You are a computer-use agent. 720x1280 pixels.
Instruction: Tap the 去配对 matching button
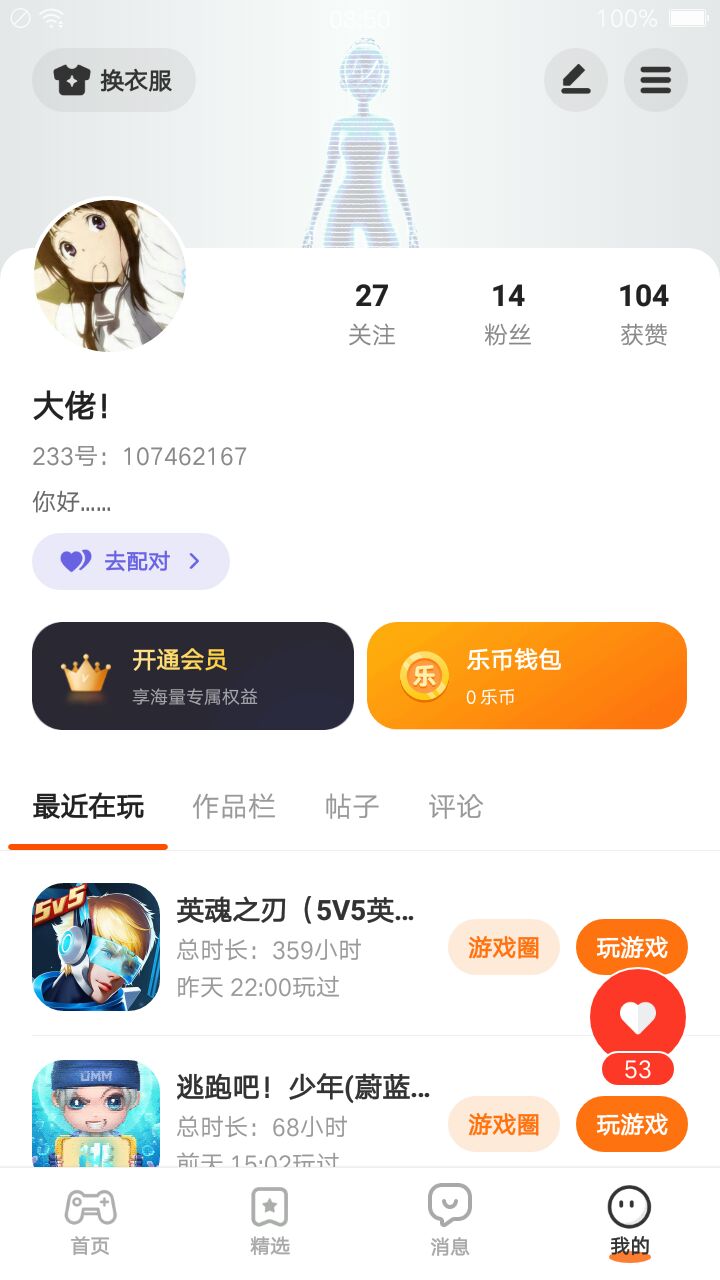[131, 561]
